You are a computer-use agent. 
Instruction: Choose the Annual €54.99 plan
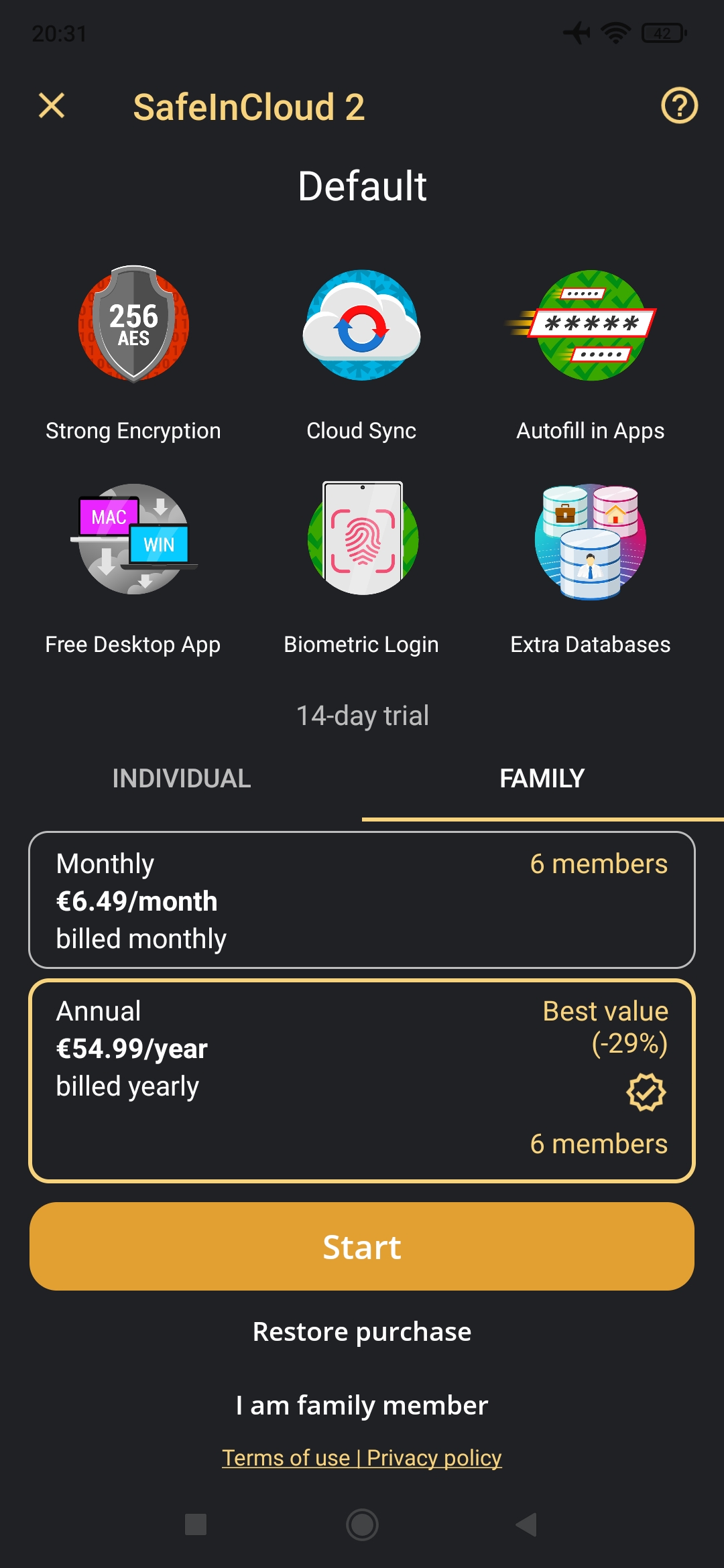[x=362, y=1080]
